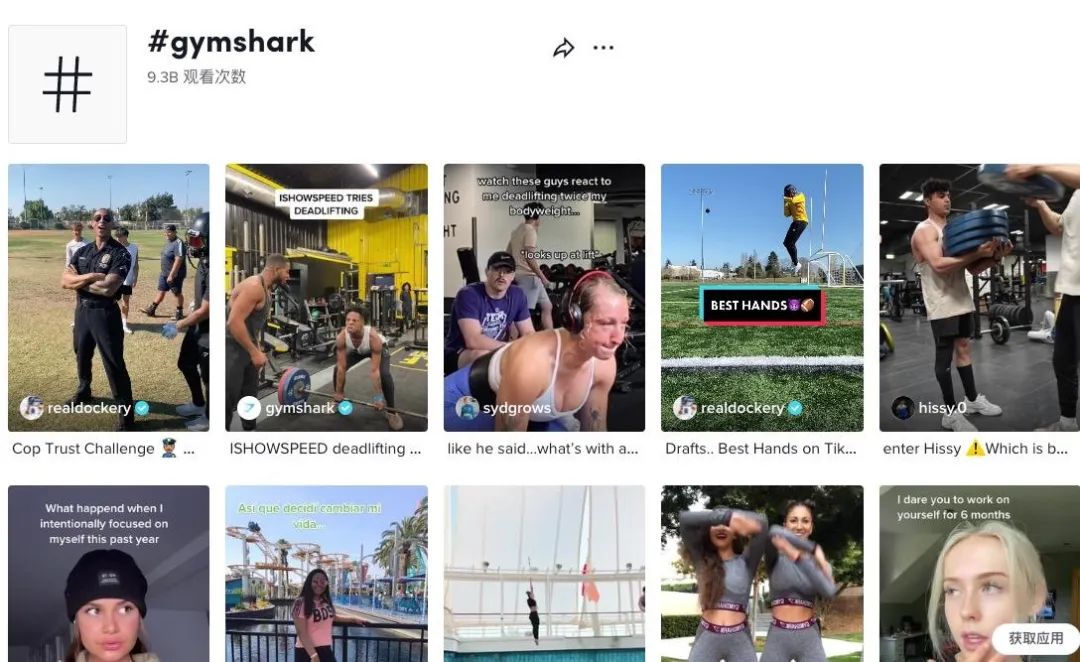Play the 'Así que decidí cambiar' video
Screen dimensions: 1080x662
[x=326, y=574]
